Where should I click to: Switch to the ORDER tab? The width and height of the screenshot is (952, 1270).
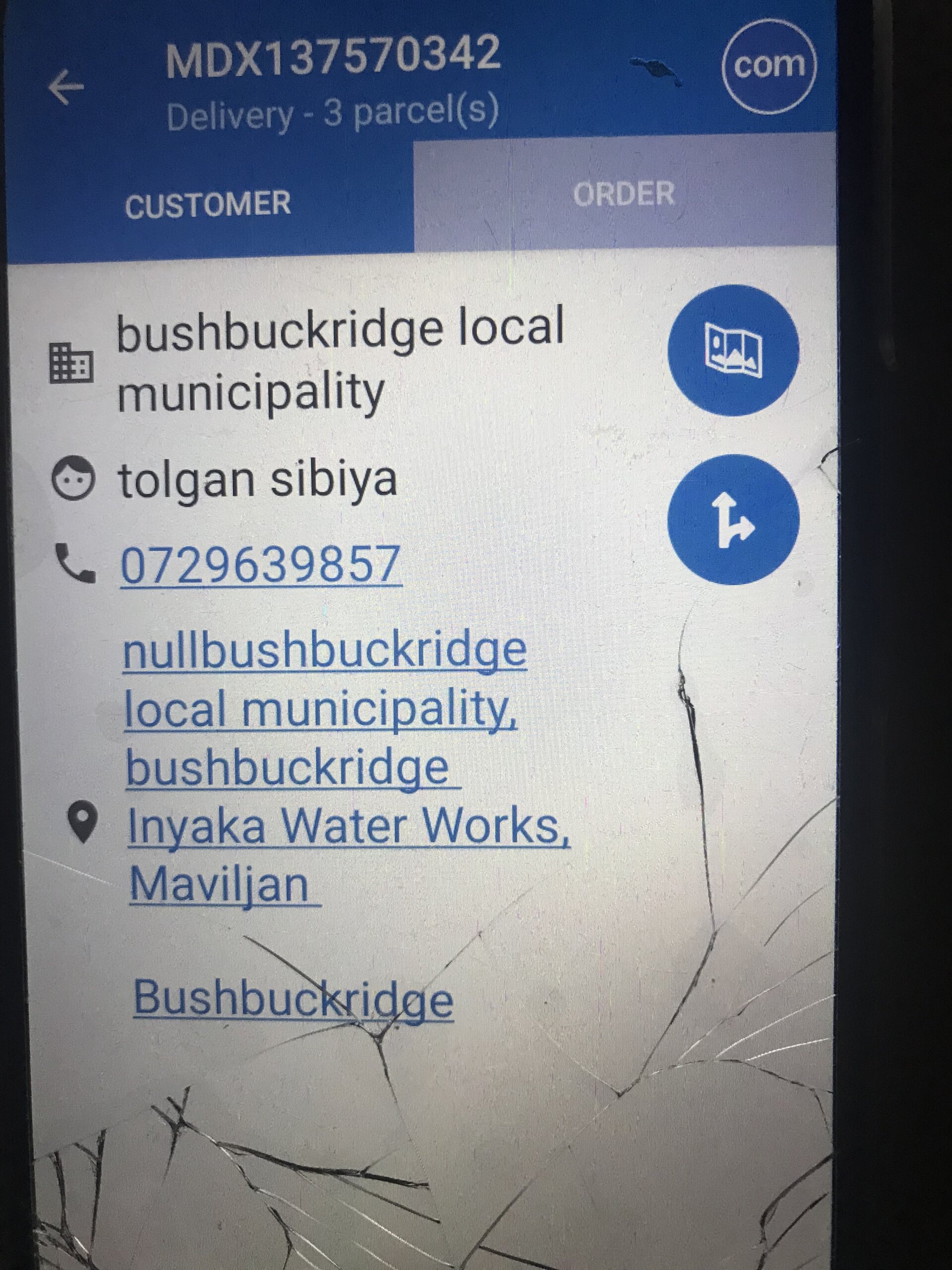pos(624,193)
